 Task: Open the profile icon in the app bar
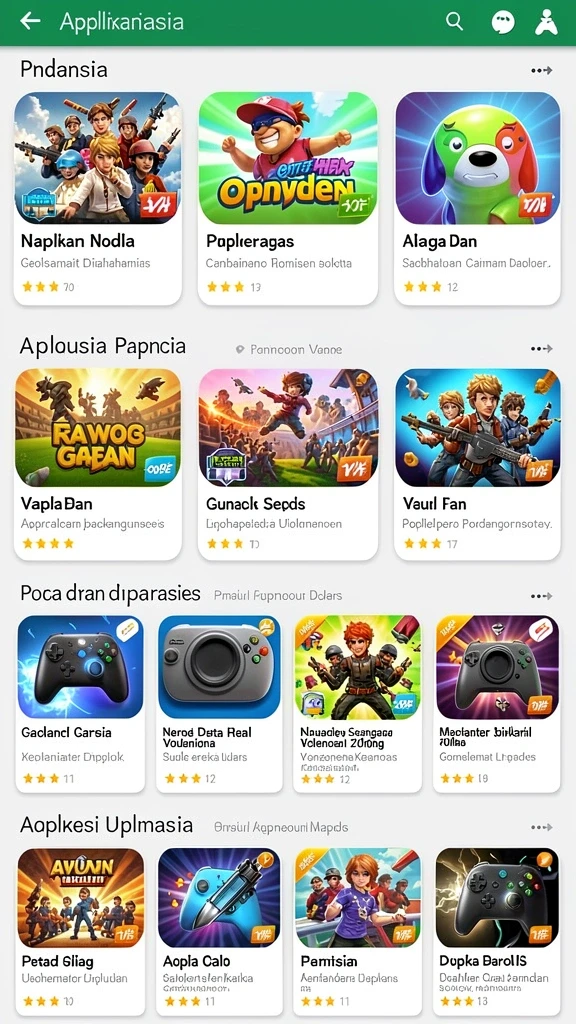(547, 22)
